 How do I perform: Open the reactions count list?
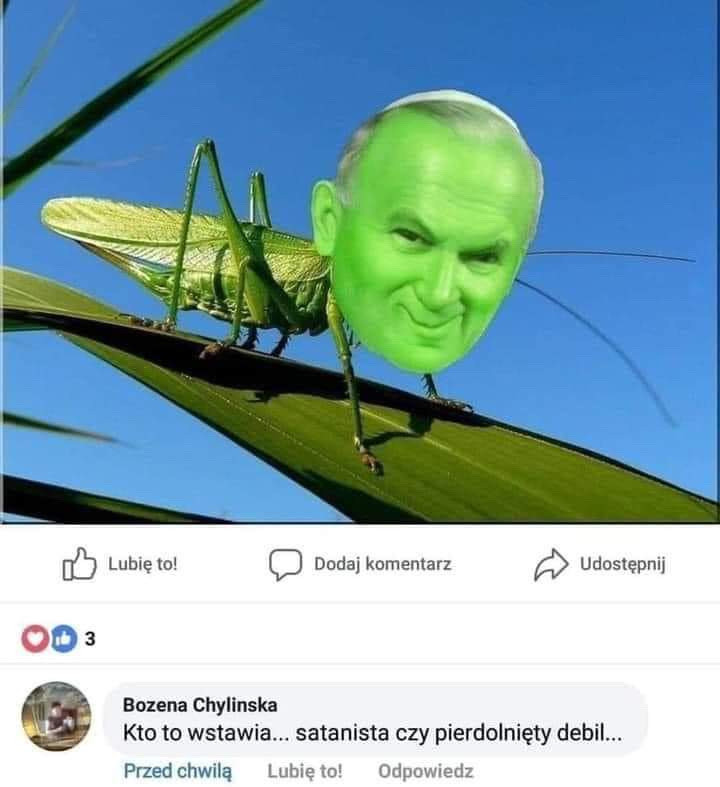tap(60, 637)
